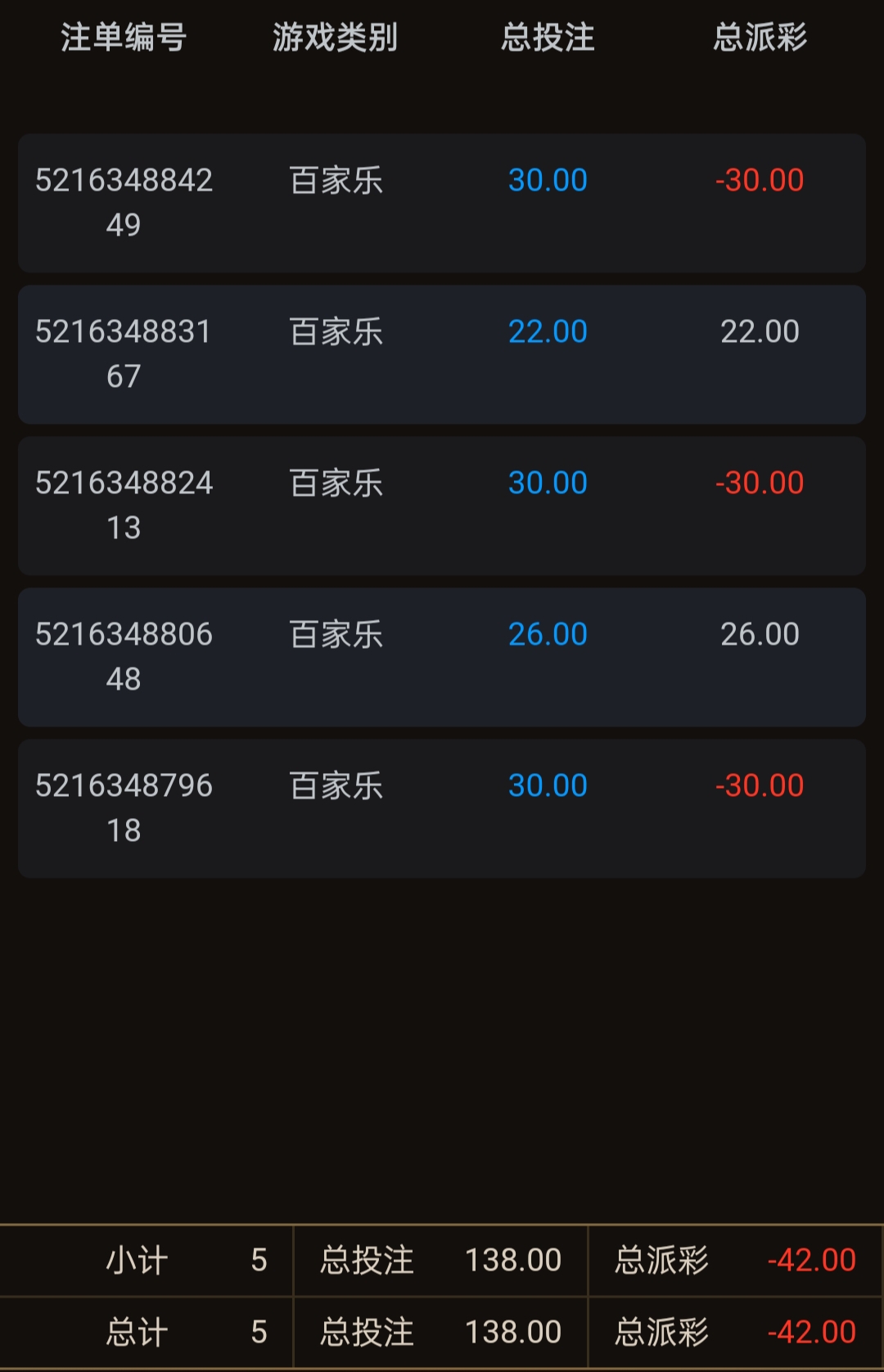The image size is (884, 1372).
Task: Open bet record 521634884249
Action: coord(442,203)
